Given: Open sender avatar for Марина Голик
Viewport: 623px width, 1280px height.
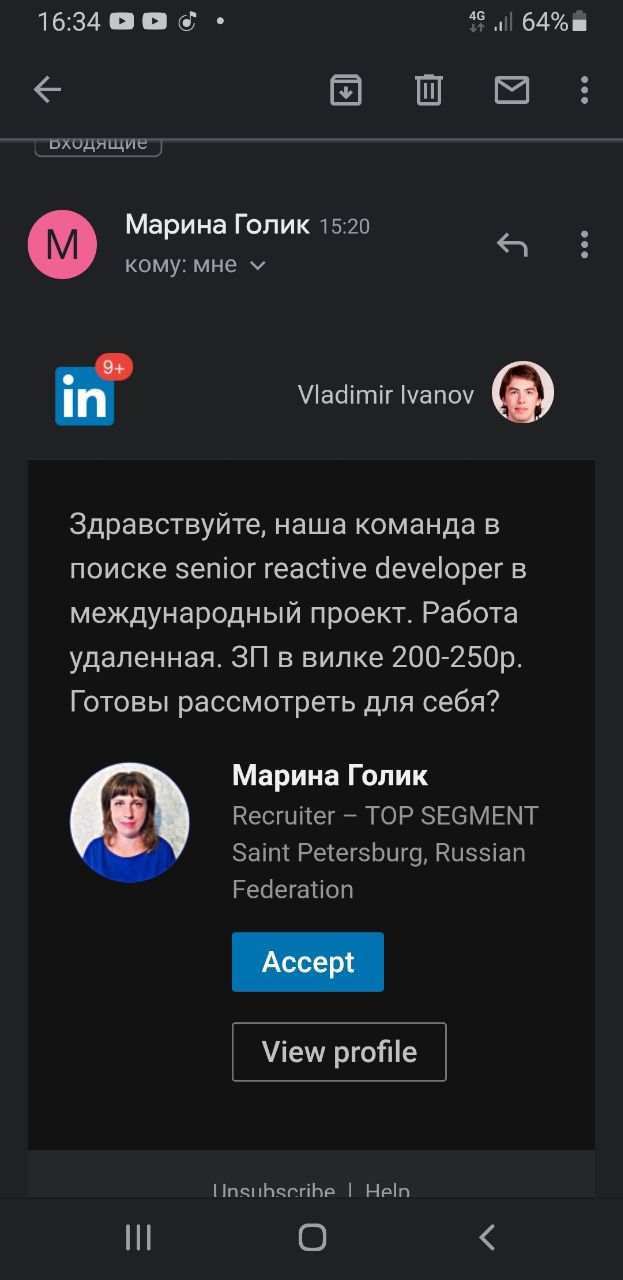Looking at the screenshot, I should pos(62,244).
